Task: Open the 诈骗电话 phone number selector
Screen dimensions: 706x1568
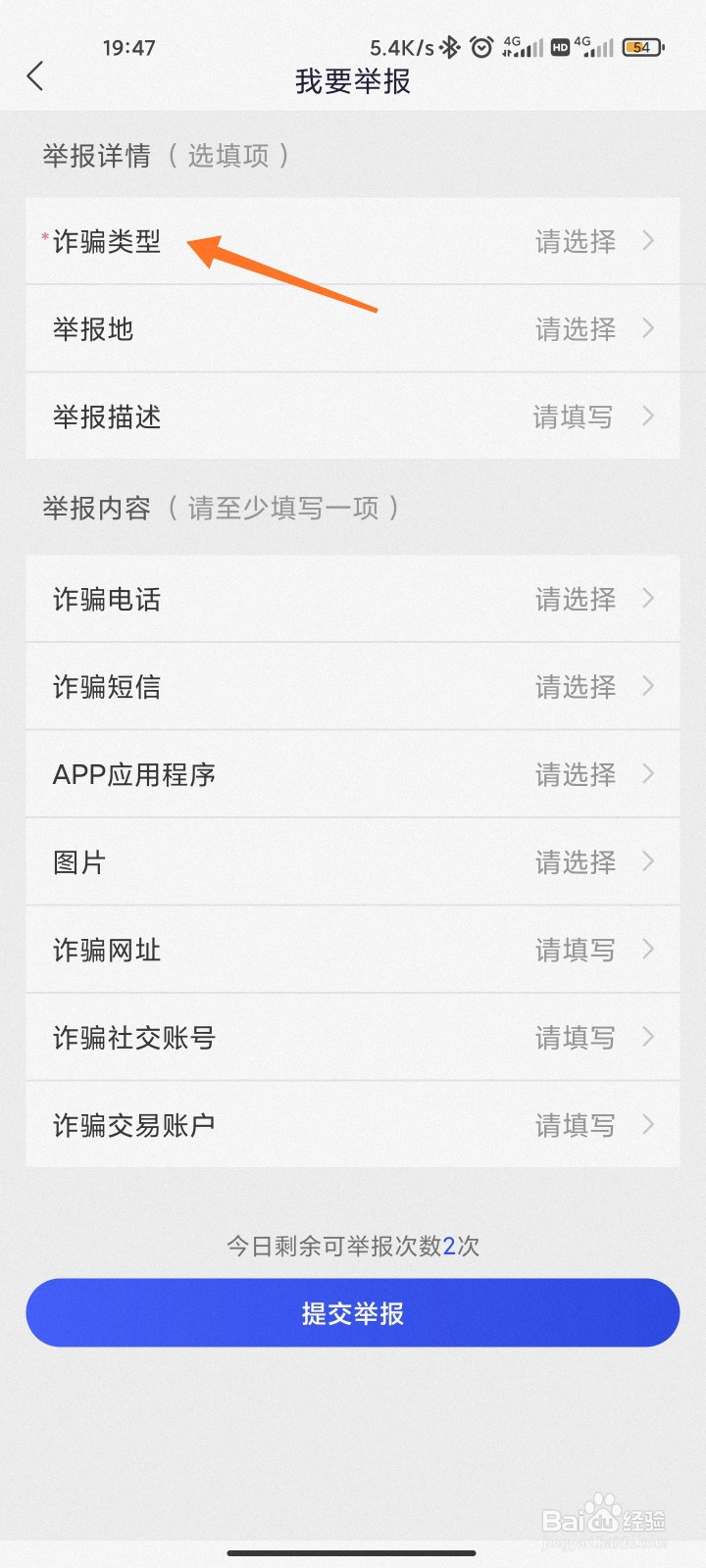Action: pos(353,599)
